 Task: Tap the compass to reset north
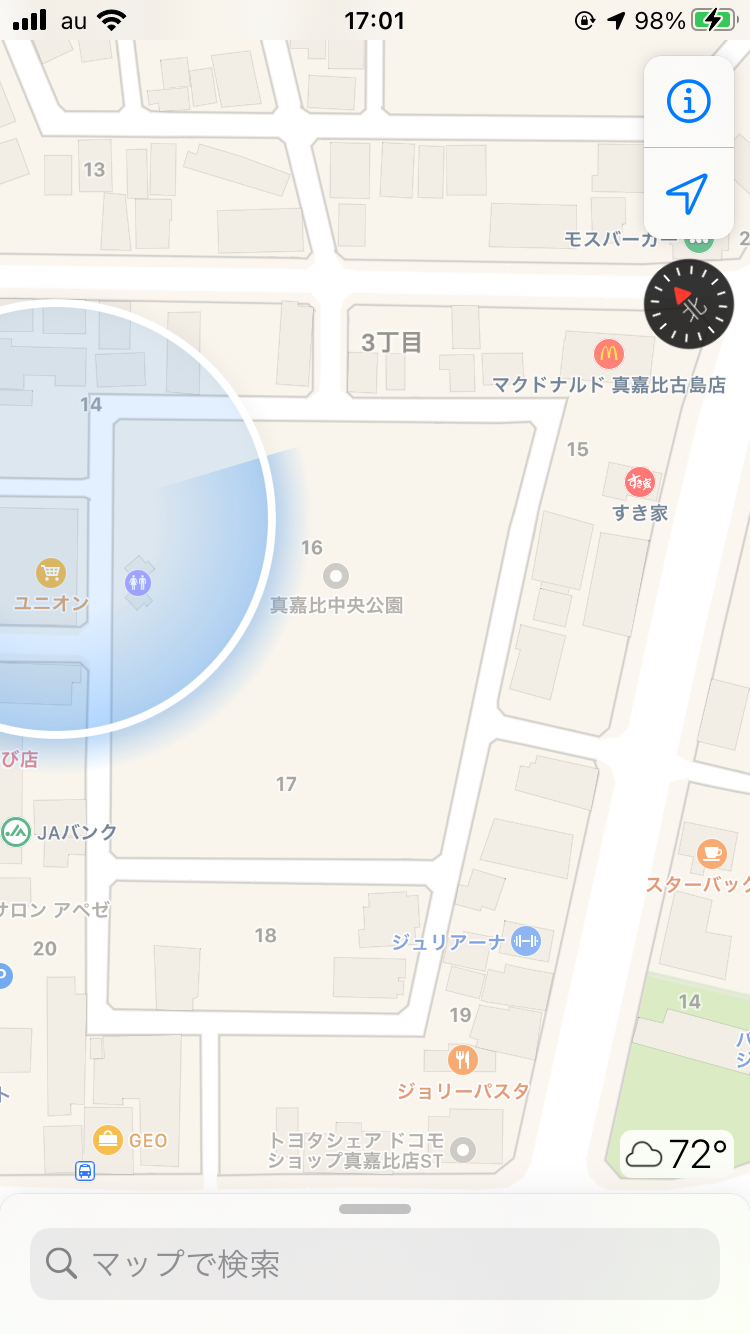689,304
